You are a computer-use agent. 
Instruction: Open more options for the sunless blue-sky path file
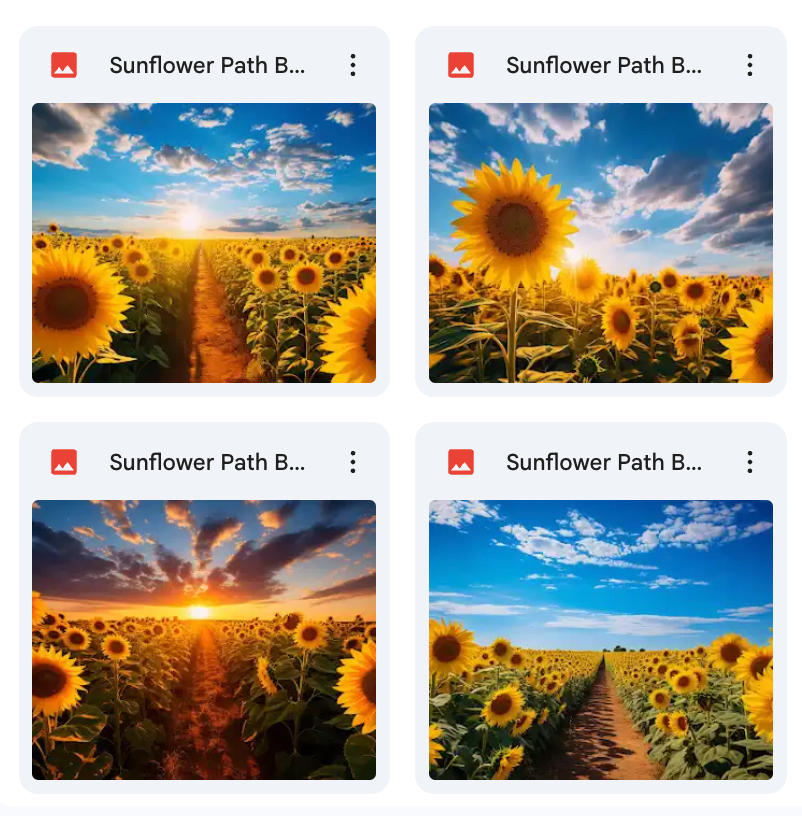pos(750,462)
